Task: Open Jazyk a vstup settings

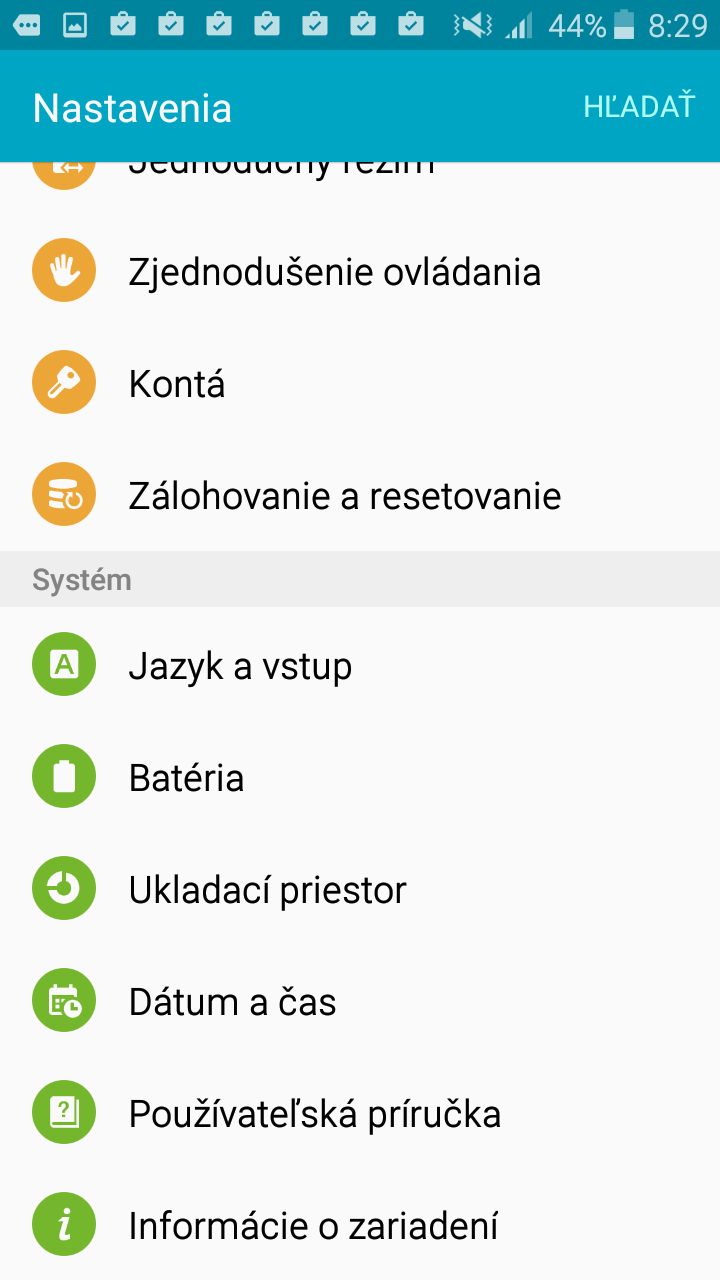Action: pos(360,666)
